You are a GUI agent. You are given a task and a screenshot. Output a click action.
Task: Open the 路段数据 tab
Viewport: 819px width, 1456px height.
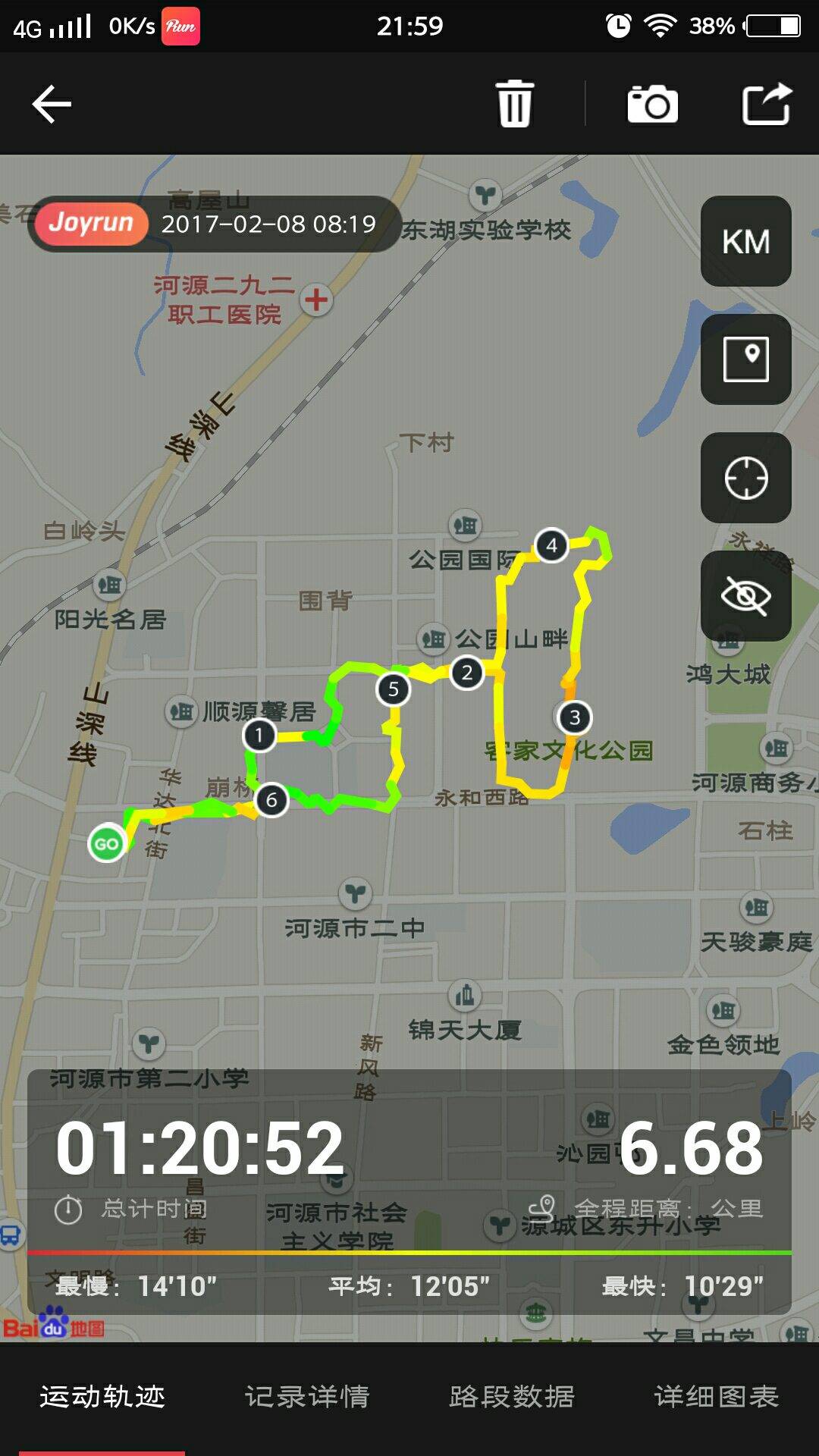(512, 1396)
